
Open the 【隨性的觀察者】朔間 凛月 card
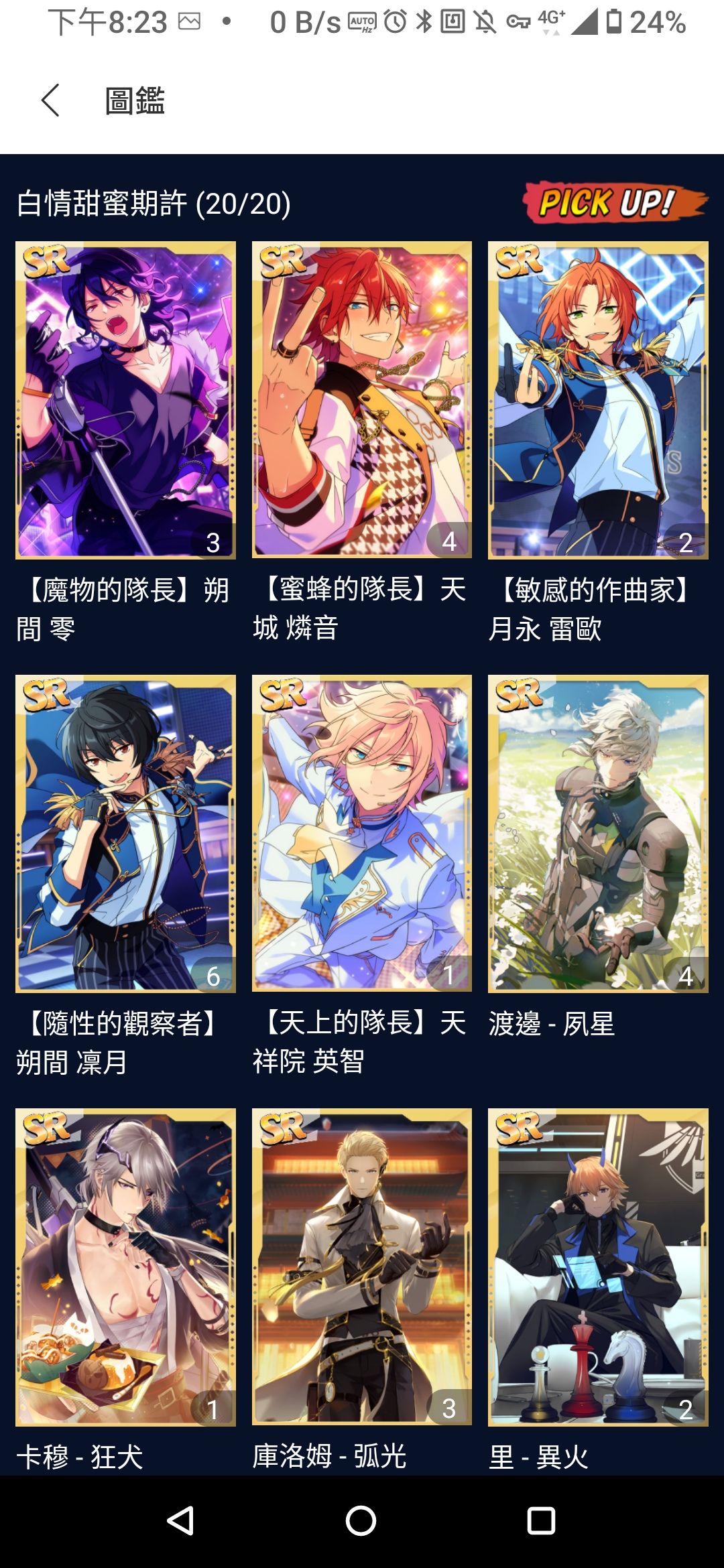[125, 833]
